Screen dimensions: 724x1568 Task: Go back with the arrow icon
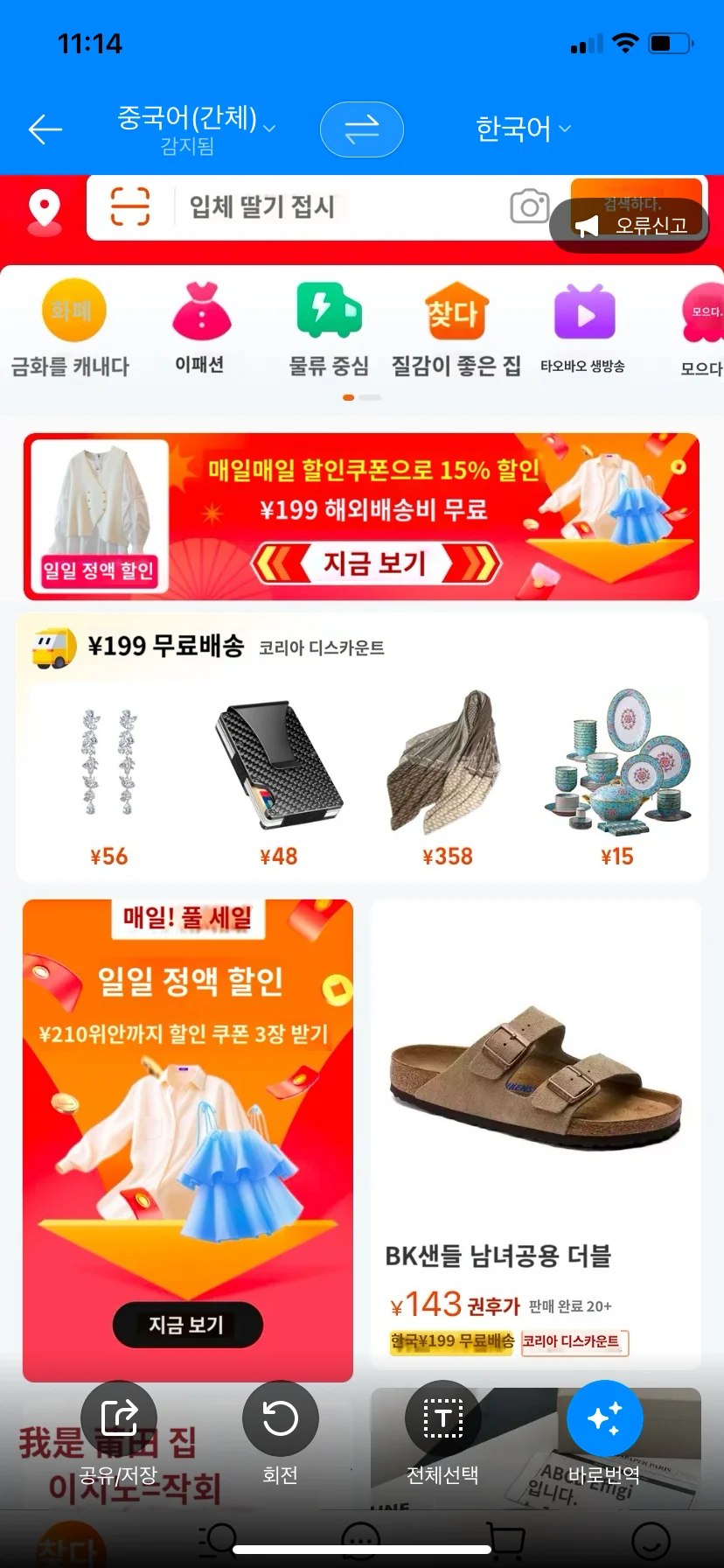coord(45,129)
